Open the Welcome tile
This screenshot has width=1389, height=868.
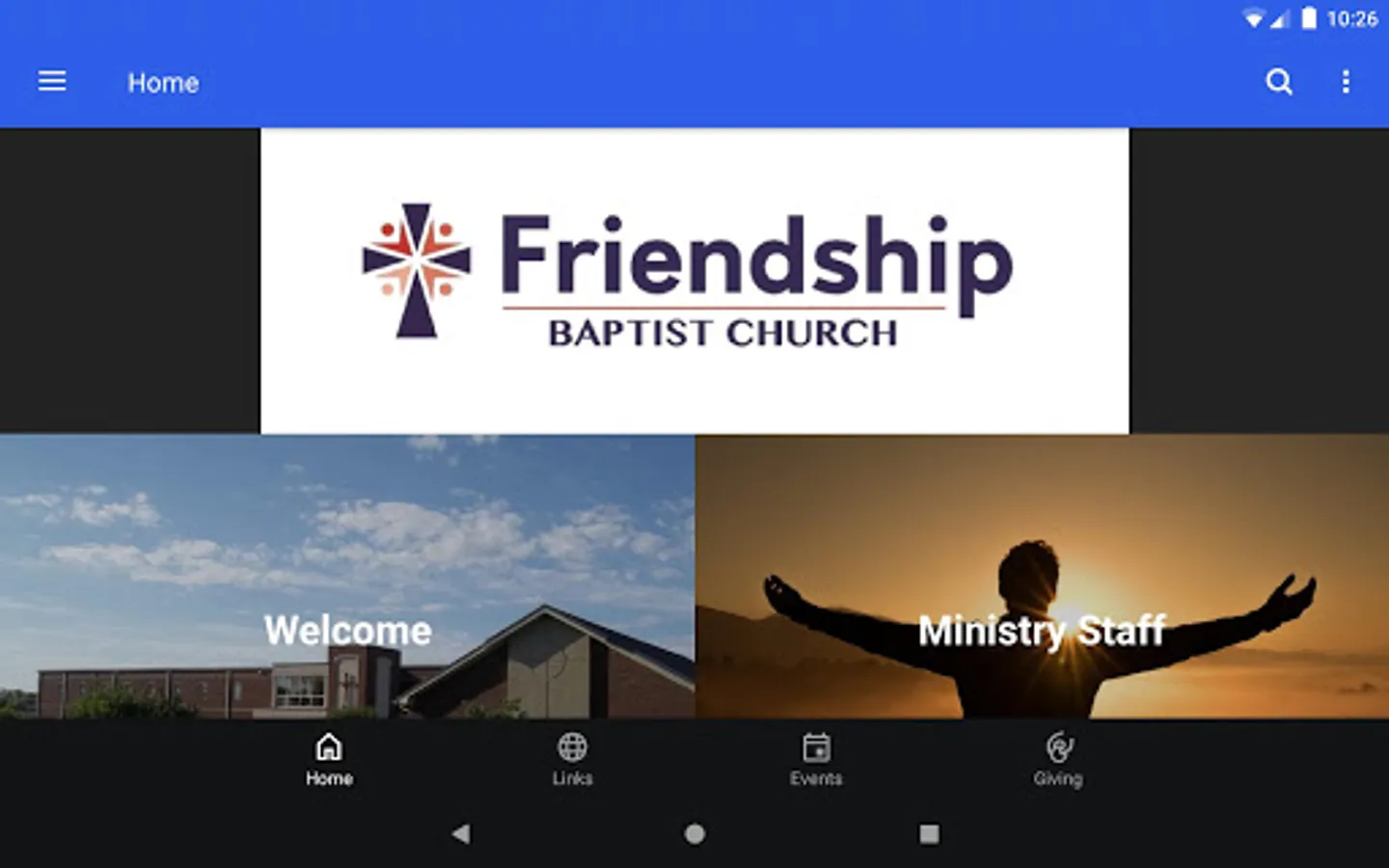pos(347,577)
